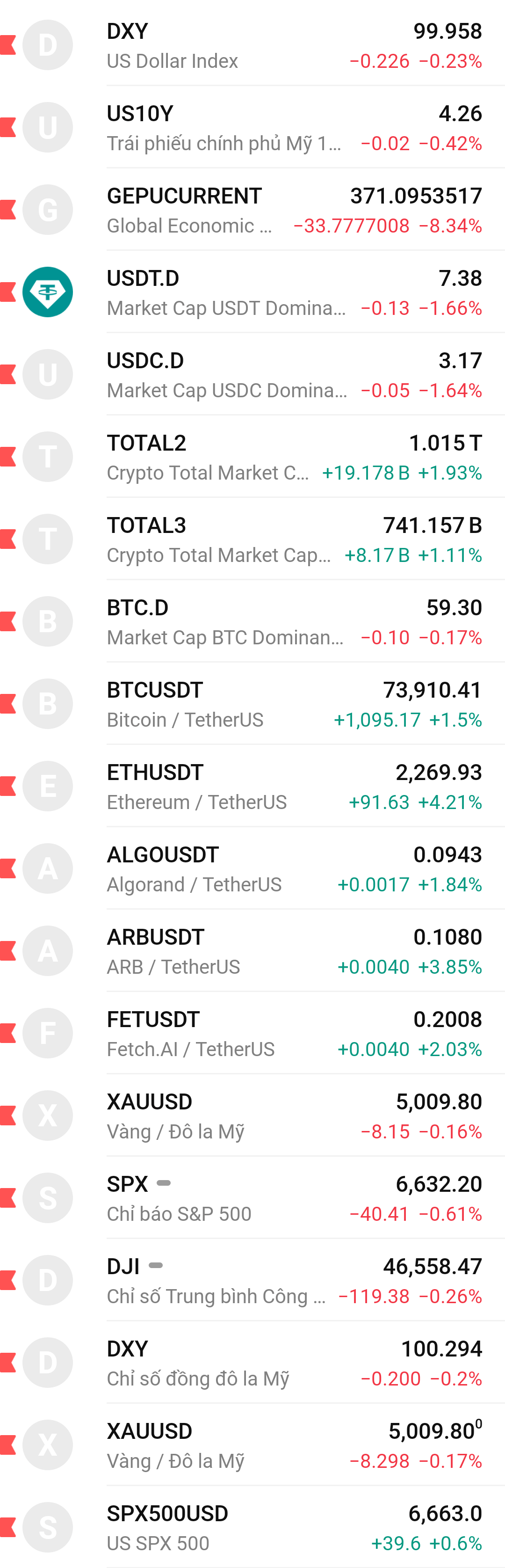This screenshot has width=505, height=1568.
Task: Open the DJI index row
Action: (x=252, y=1281)
